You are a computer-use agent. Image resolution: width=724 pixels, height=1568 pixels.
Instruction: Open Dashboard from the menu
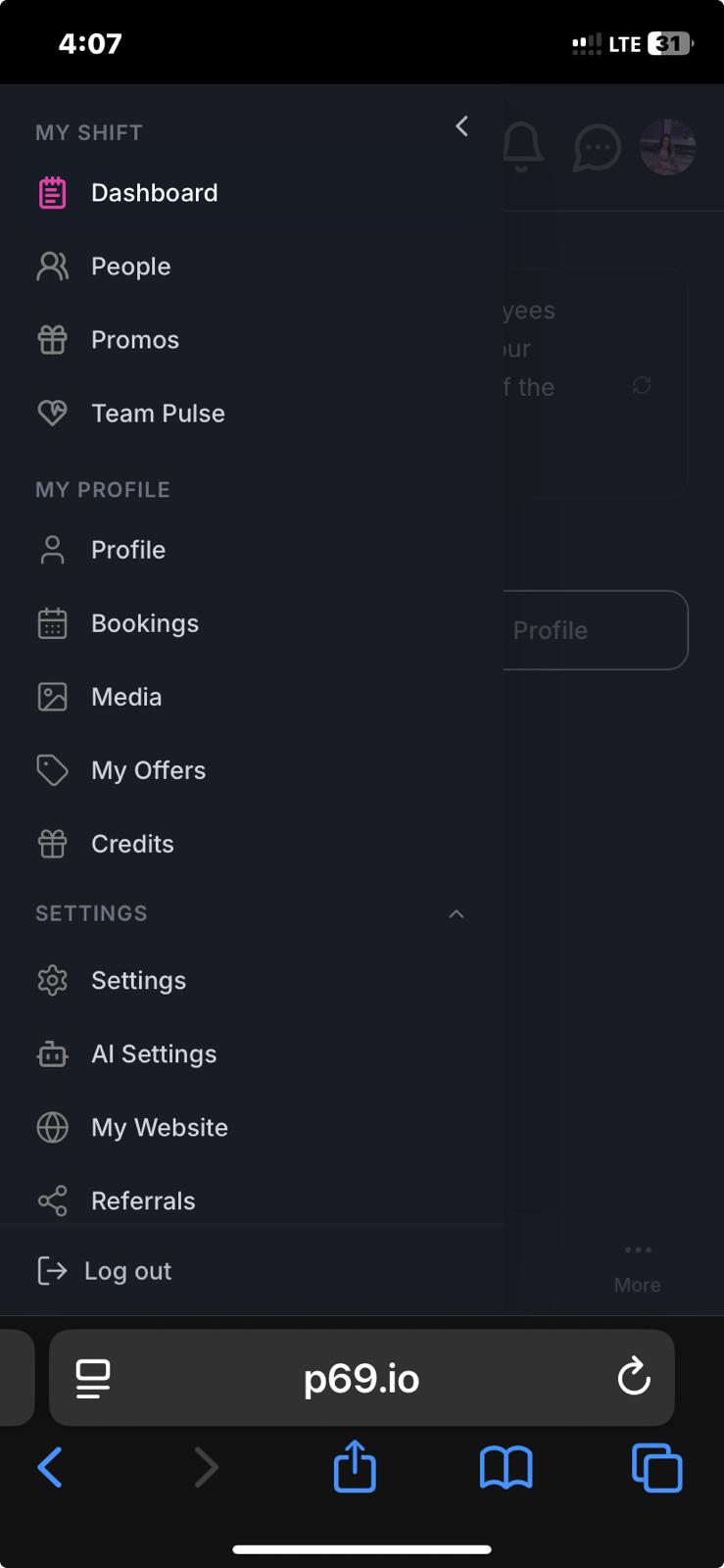click(x=252, y=193)
